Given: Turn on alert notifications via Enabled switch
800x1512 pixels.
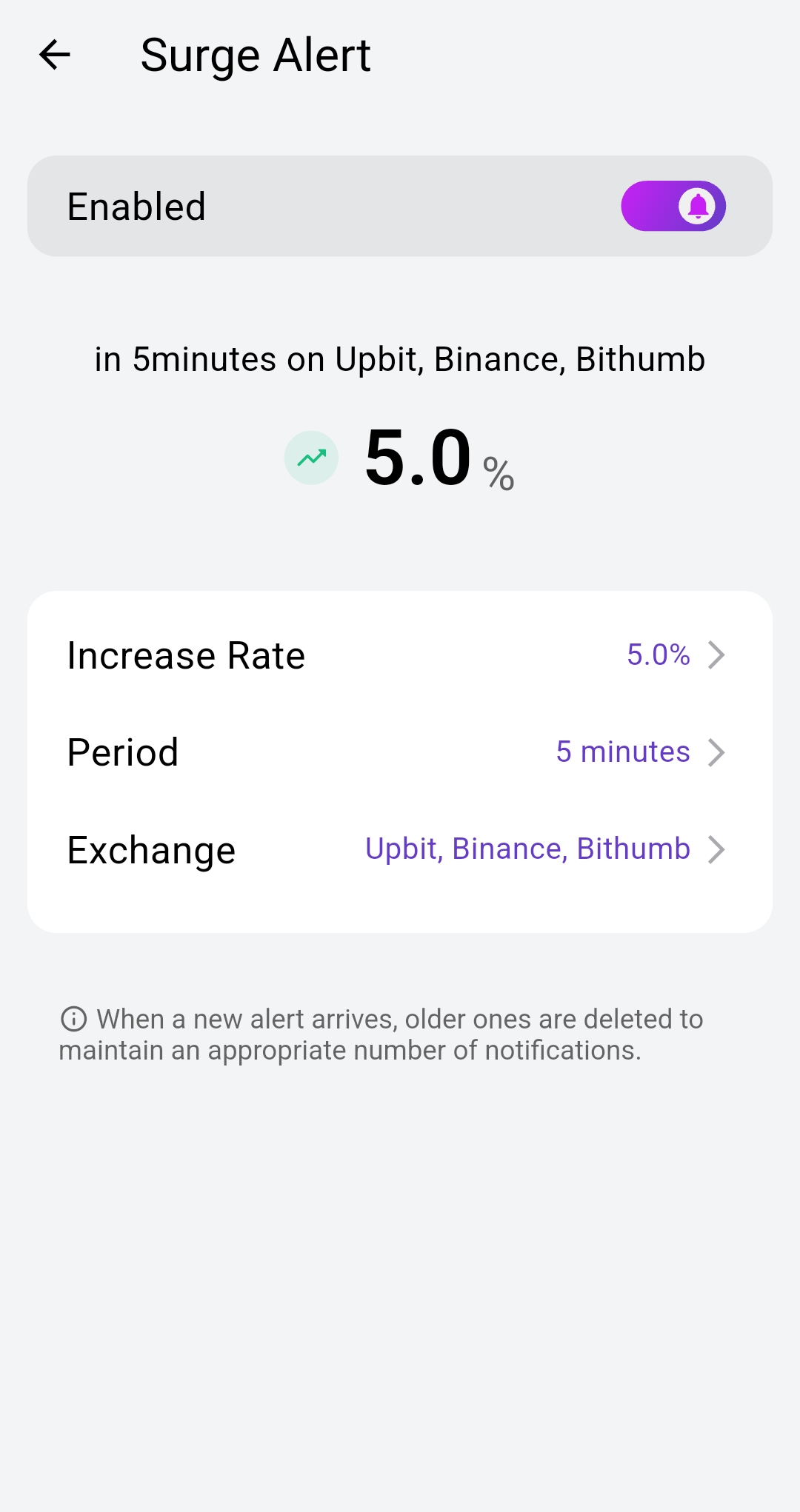Looking at the screenshot, I should pyautogui.click(x=673, y=206).
